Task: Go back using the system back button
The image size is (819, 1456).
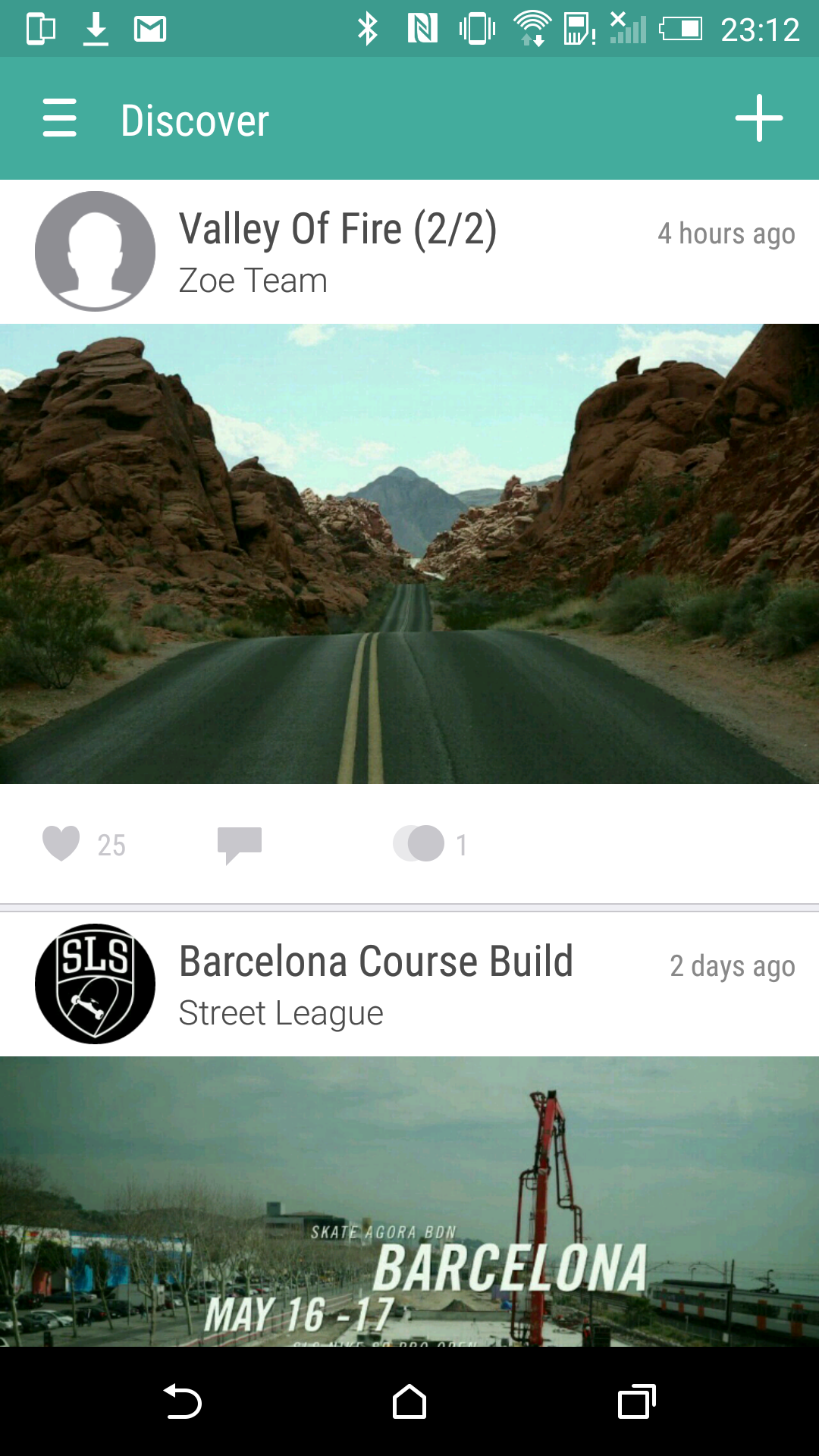Action: (x=182, y=1401)
